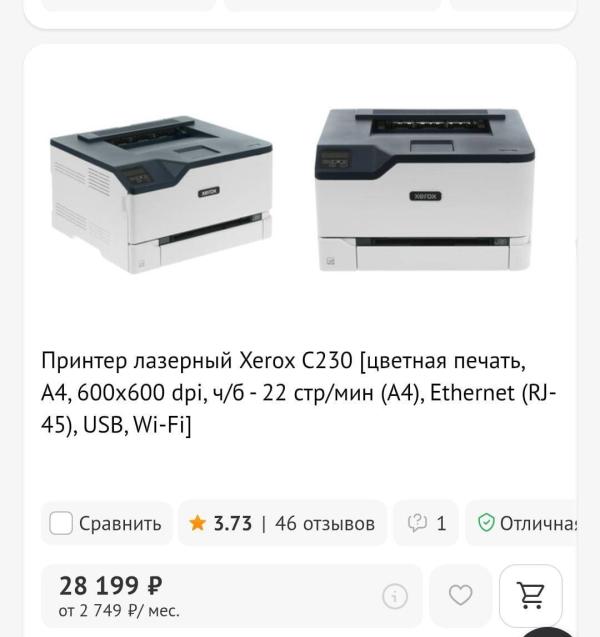The width and height of the screenshot is (600, 637).
Task: Open the 46 отзывов reviews chip
Action: (282, 523)
